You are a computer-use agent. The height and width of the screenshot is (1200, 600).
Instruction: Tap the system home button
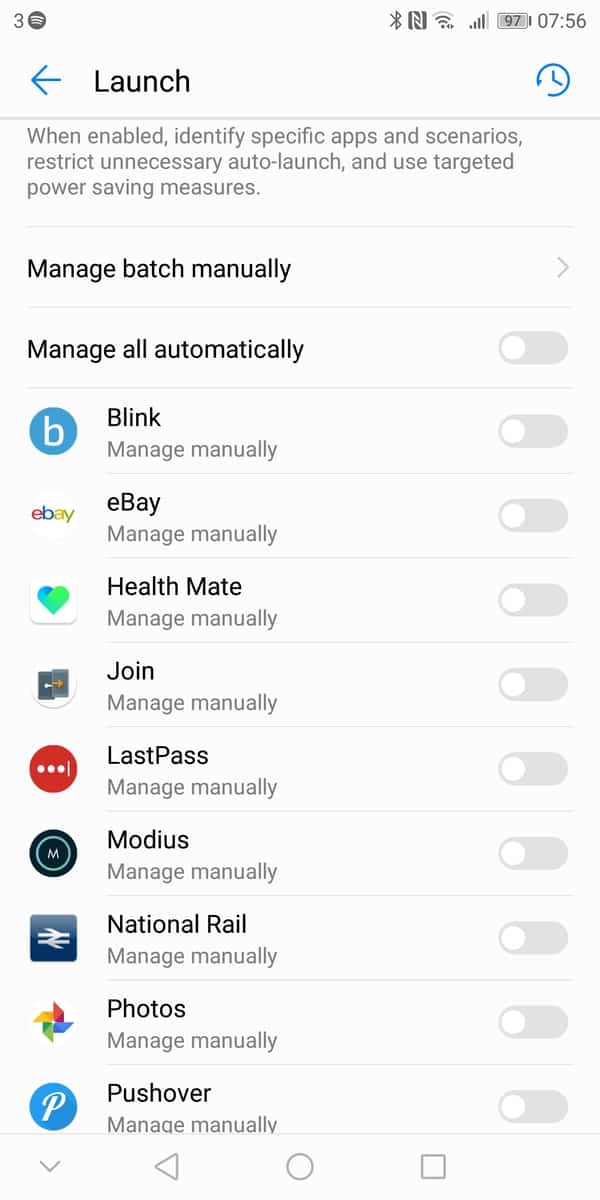point(300,1166)
